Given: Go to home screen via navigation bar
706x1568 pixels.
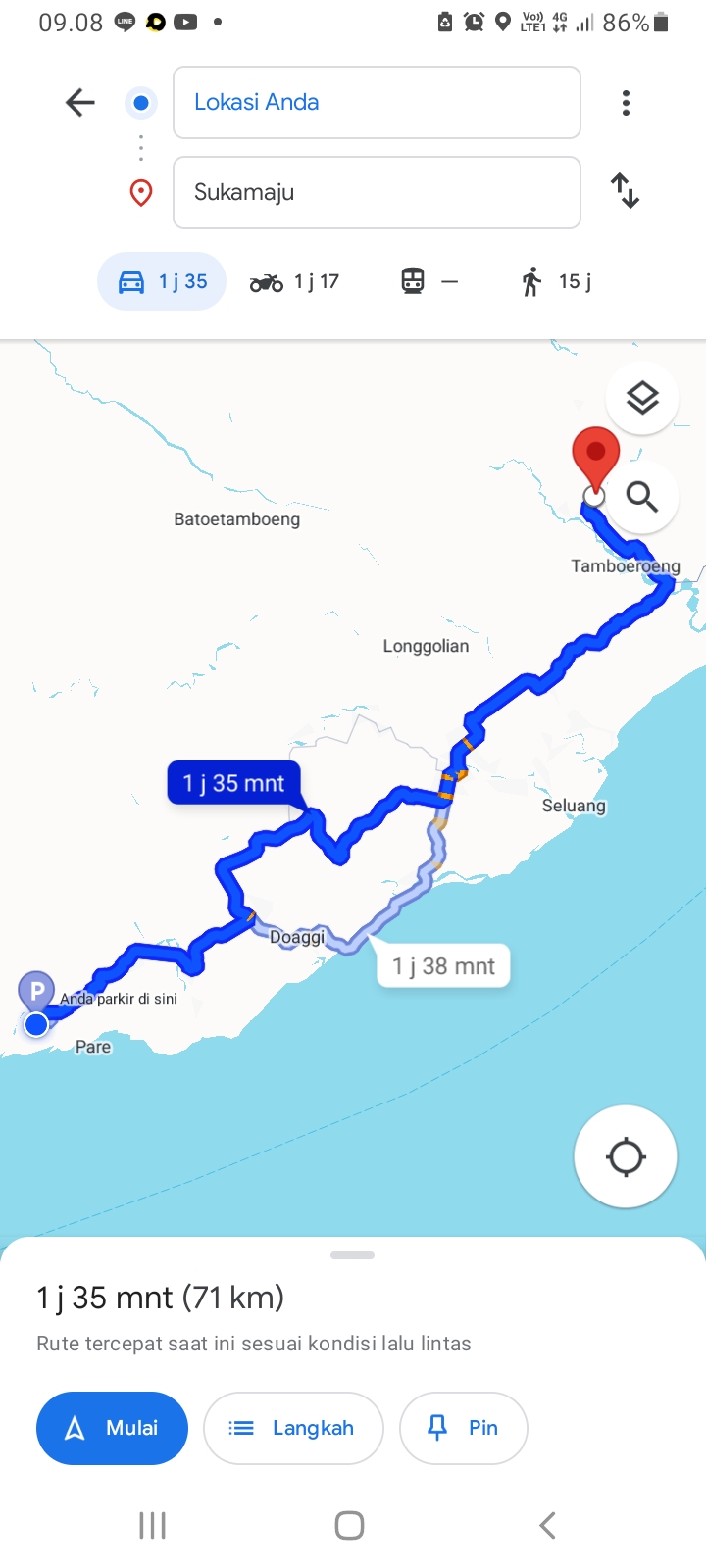Looking at the screenshot, I should pyautogui.click(x=350, y=1525).
